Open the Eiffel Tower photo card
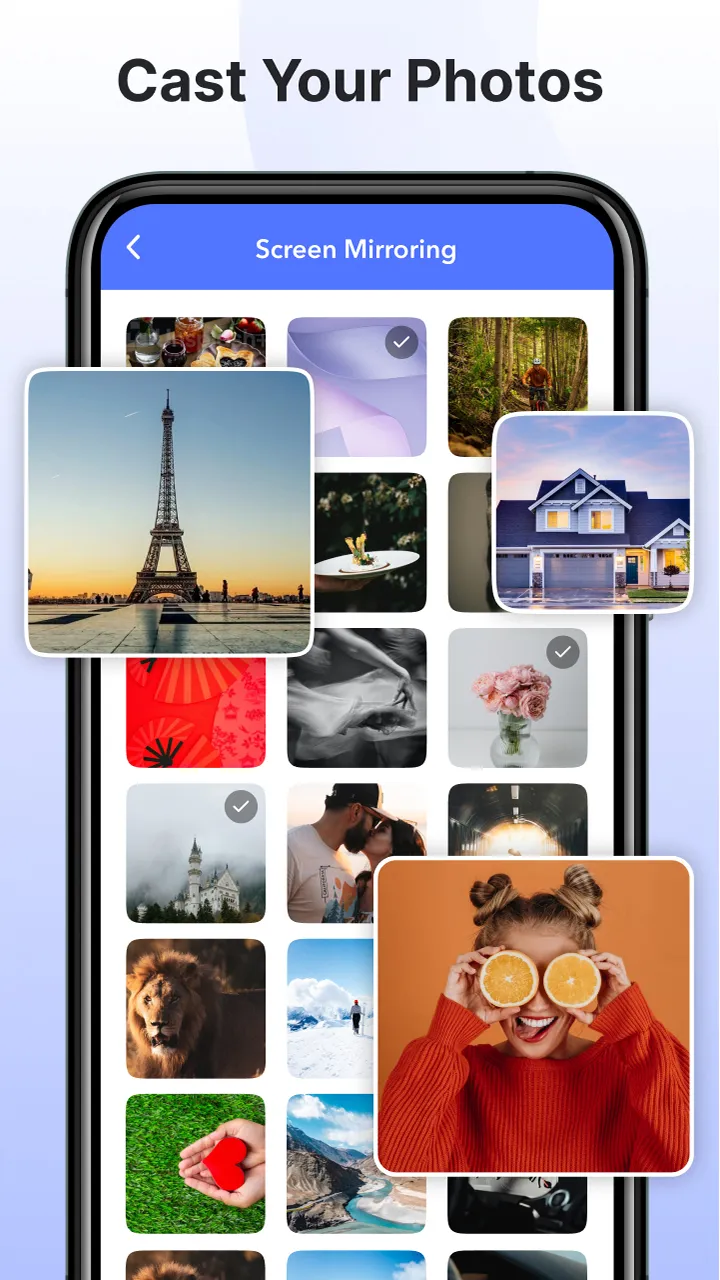Viewport: 720px width, 1280px height. point(168,512)
